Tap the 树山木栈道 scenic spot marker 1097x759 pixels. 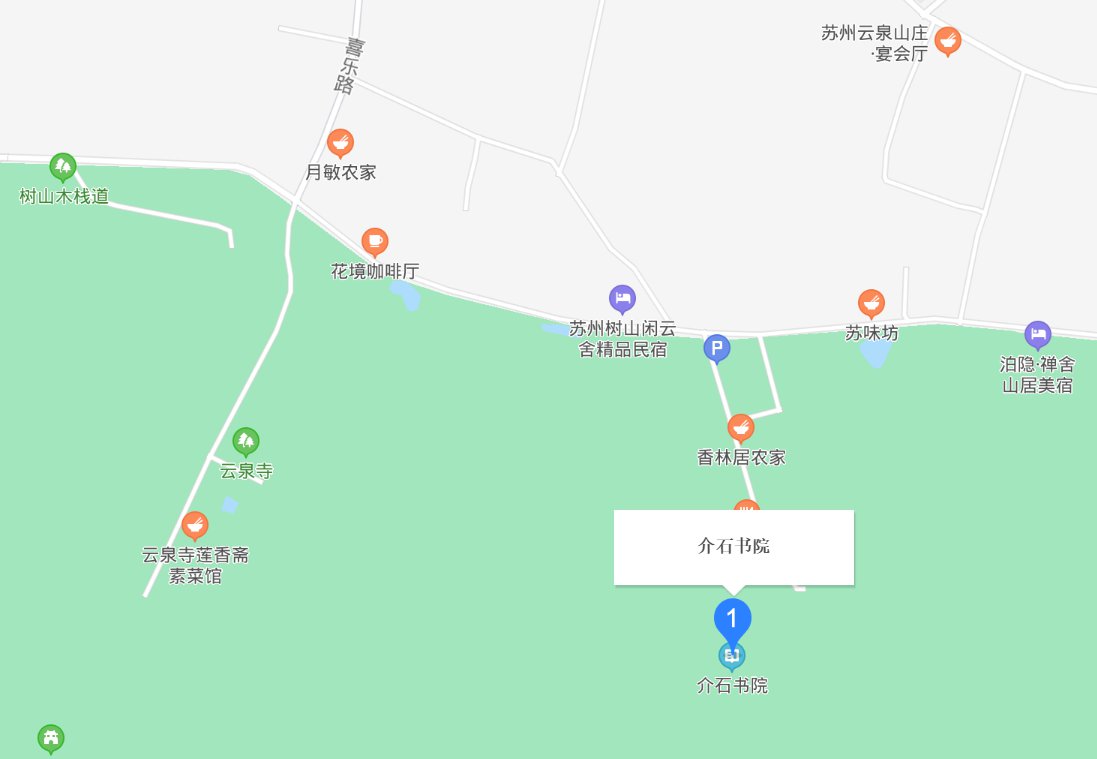(x=63, y=166)
